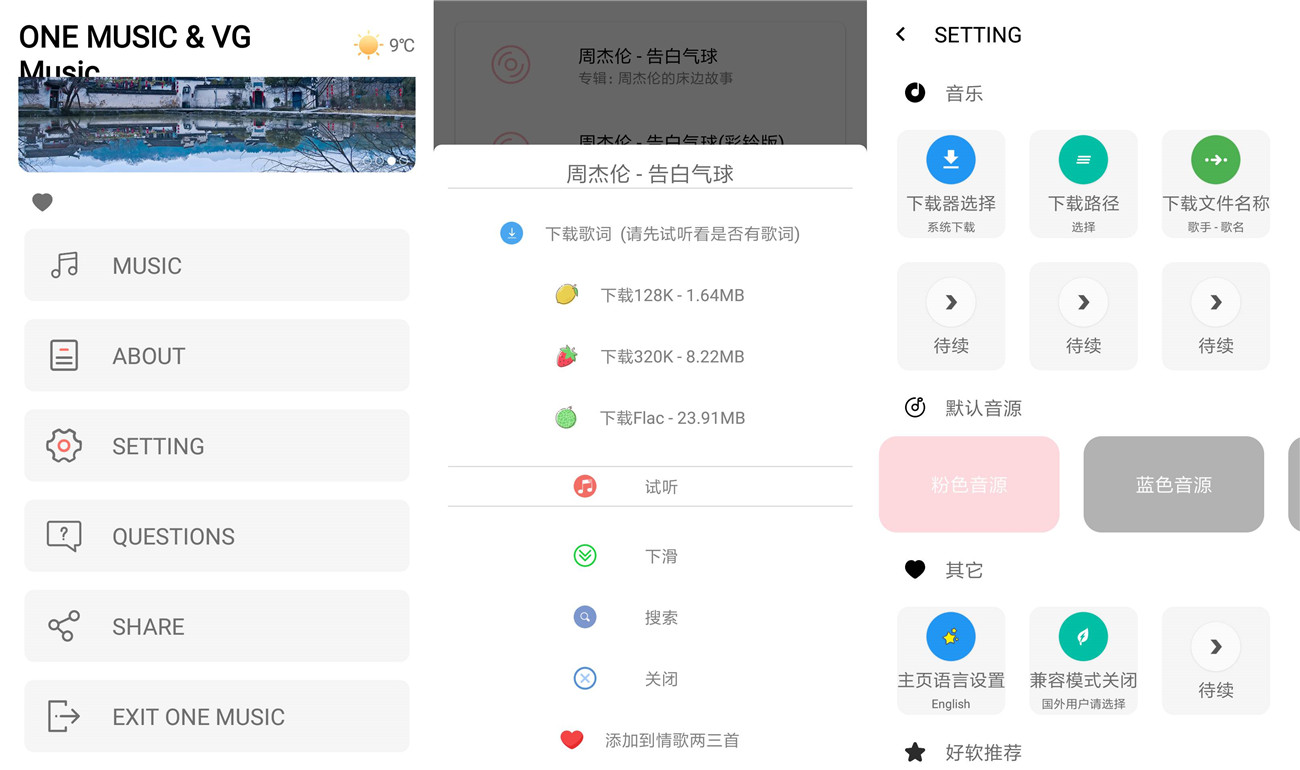The height and width of the screenshot is (770, 1300).
Task: Choose the 128K download of 1.64MB
Action: [x=650, y=295]
